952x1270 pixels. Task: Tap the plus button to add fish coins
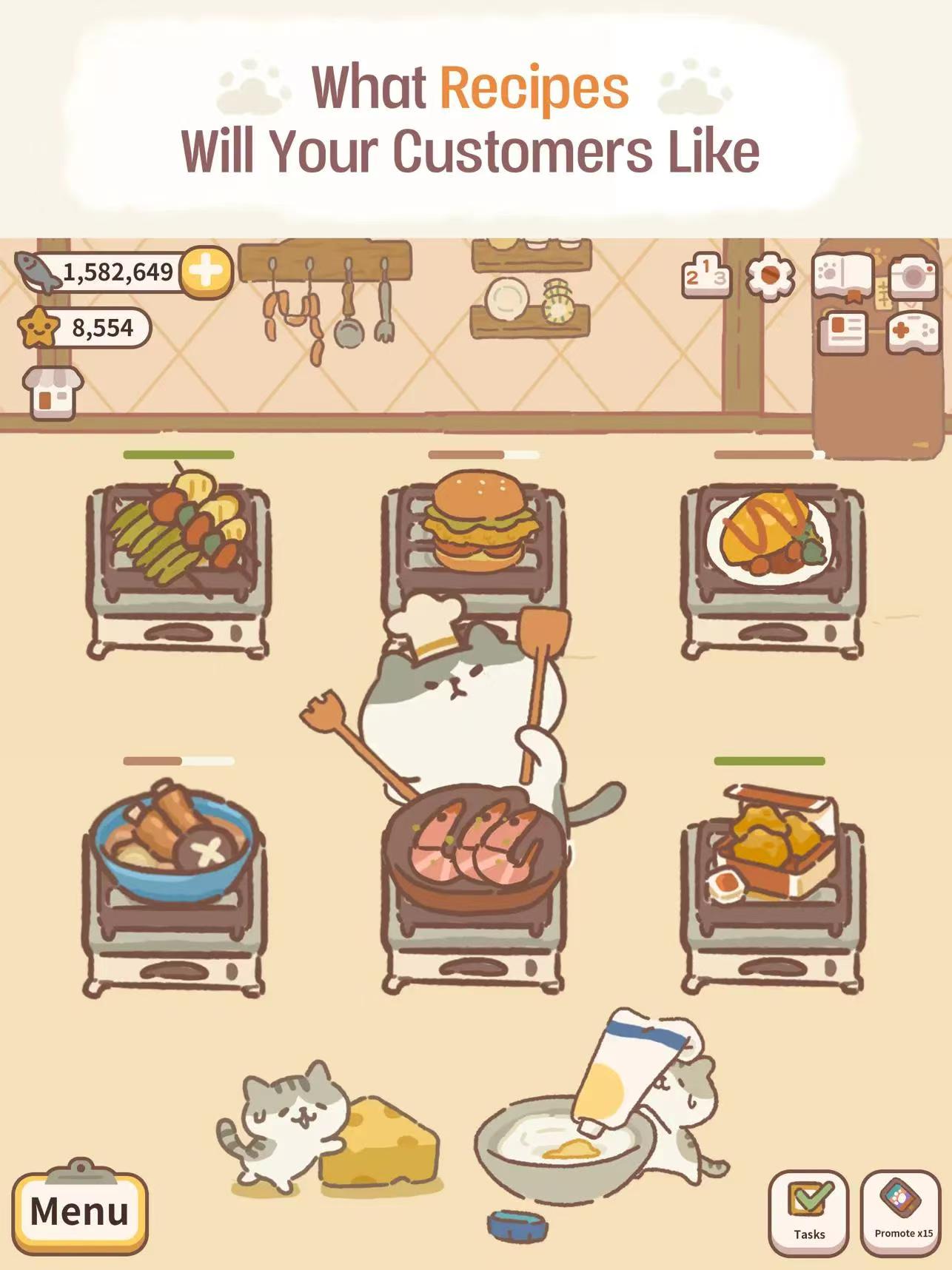tap(206, 272)
